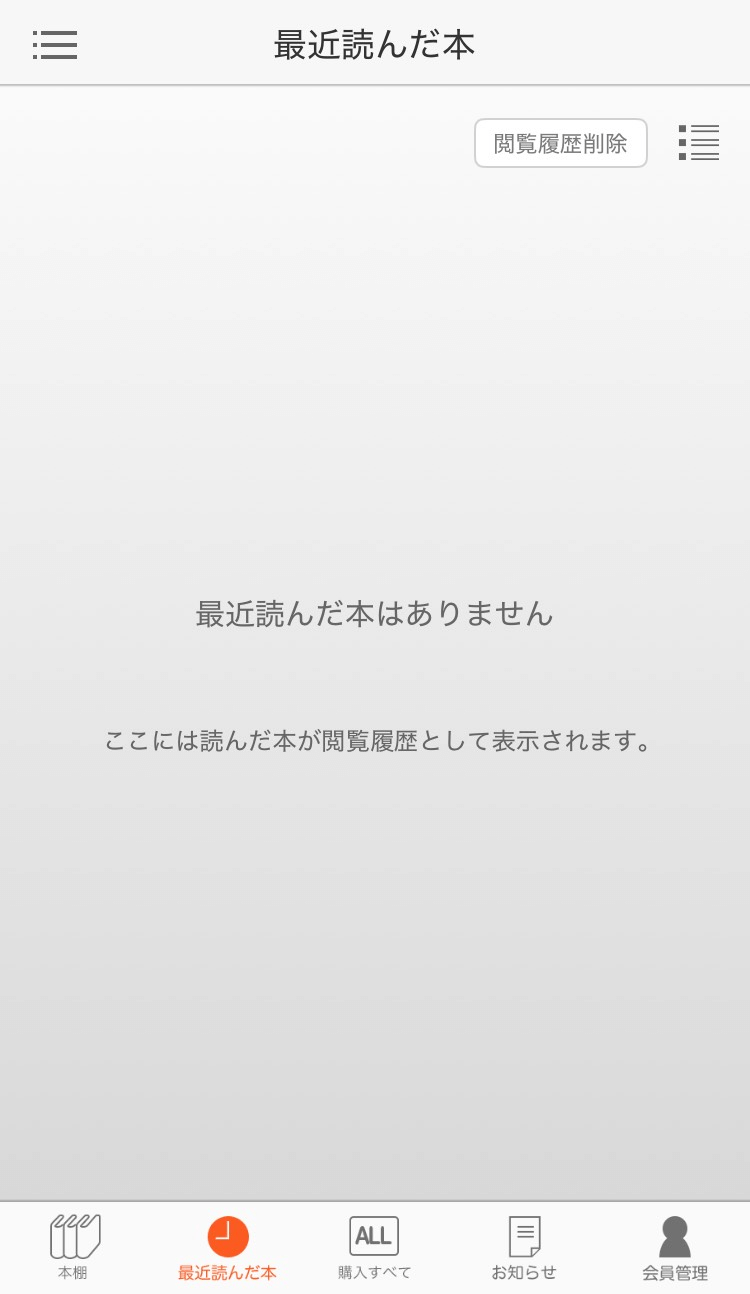Open the 会員管理 tab
The width and height of the screenshot is (750, 1294).
point(674,1246)
